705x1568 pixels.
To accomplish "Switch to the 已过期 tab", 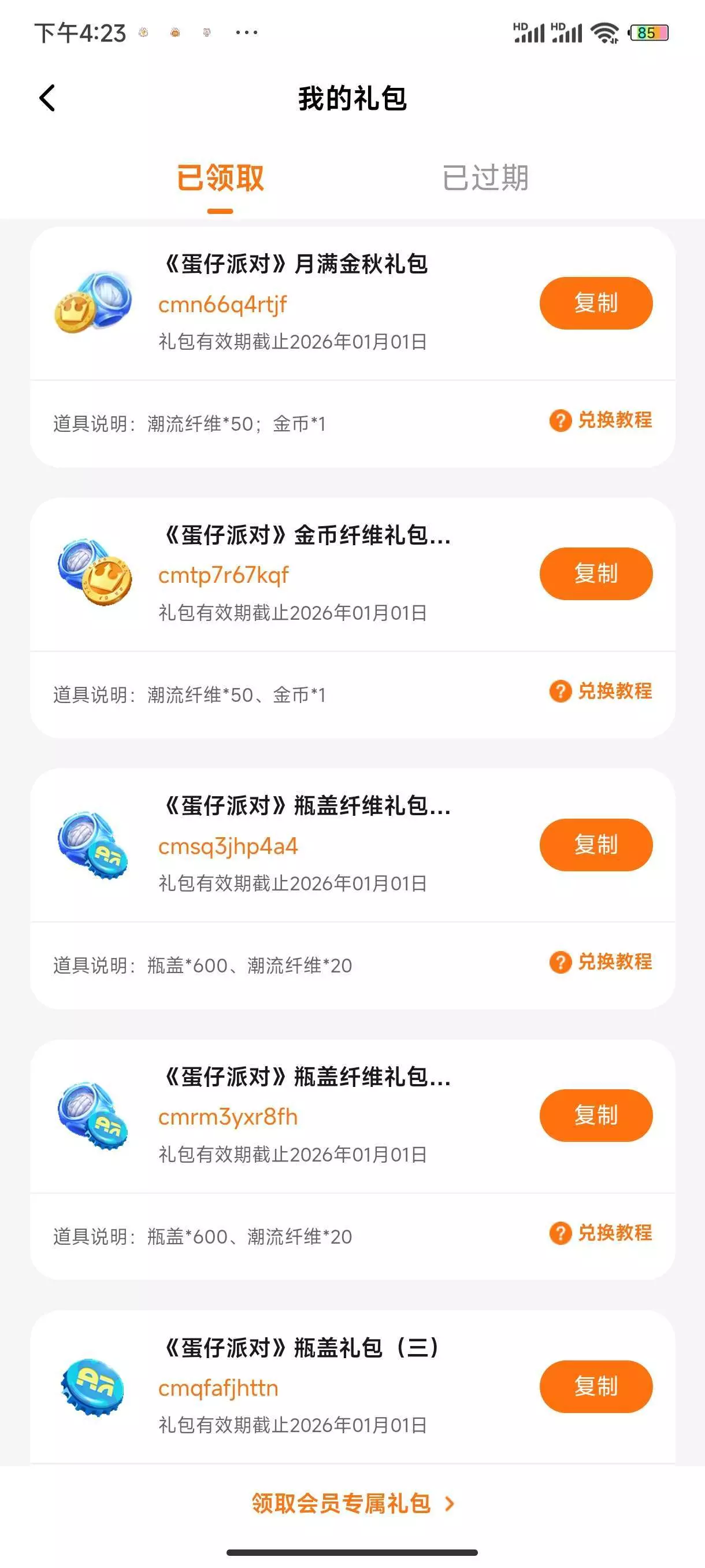I will coord(485,178).
